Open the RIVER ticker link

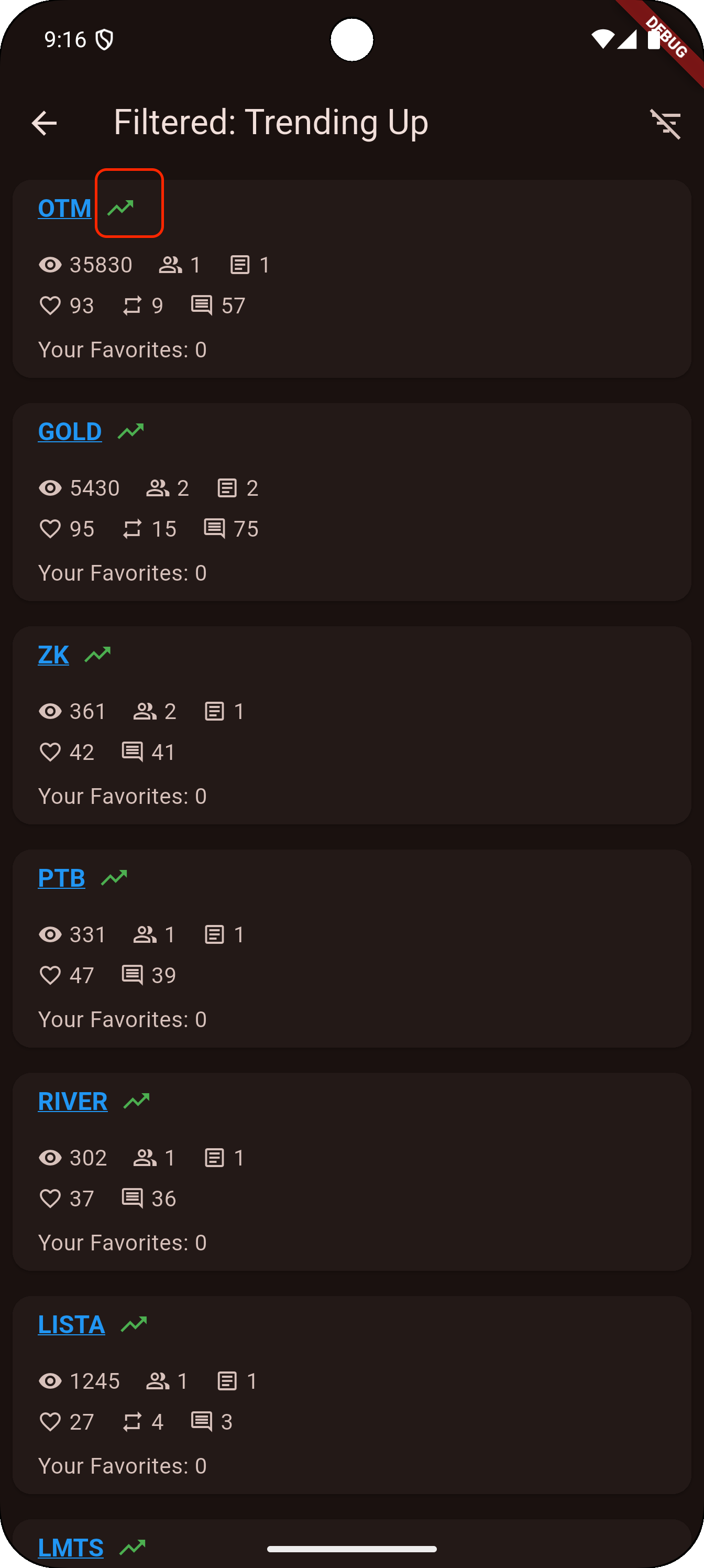click(x=72, y=1101)
